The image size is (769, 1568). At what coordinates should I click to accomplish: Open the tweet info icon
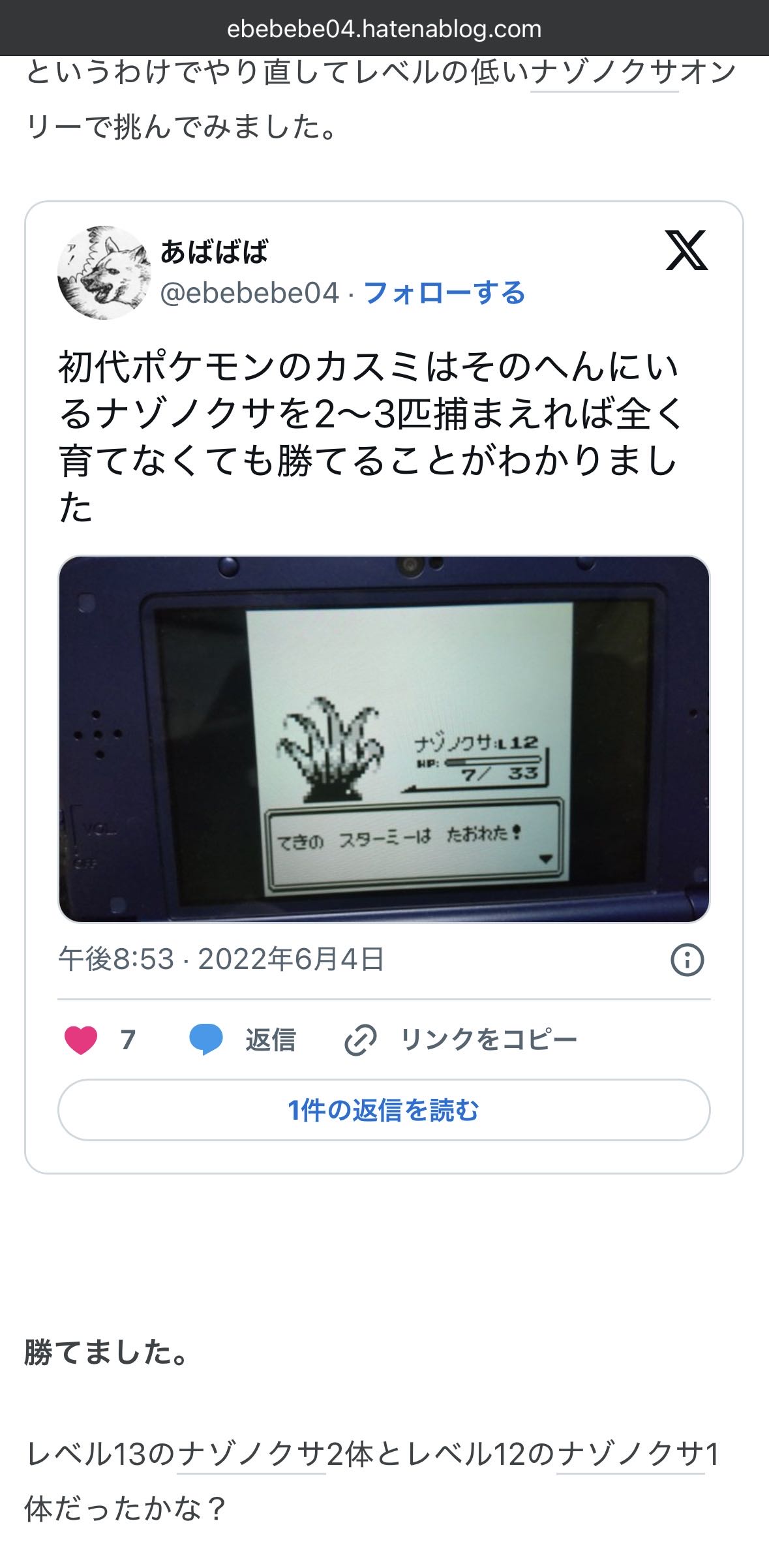click(x=687, y=960)
